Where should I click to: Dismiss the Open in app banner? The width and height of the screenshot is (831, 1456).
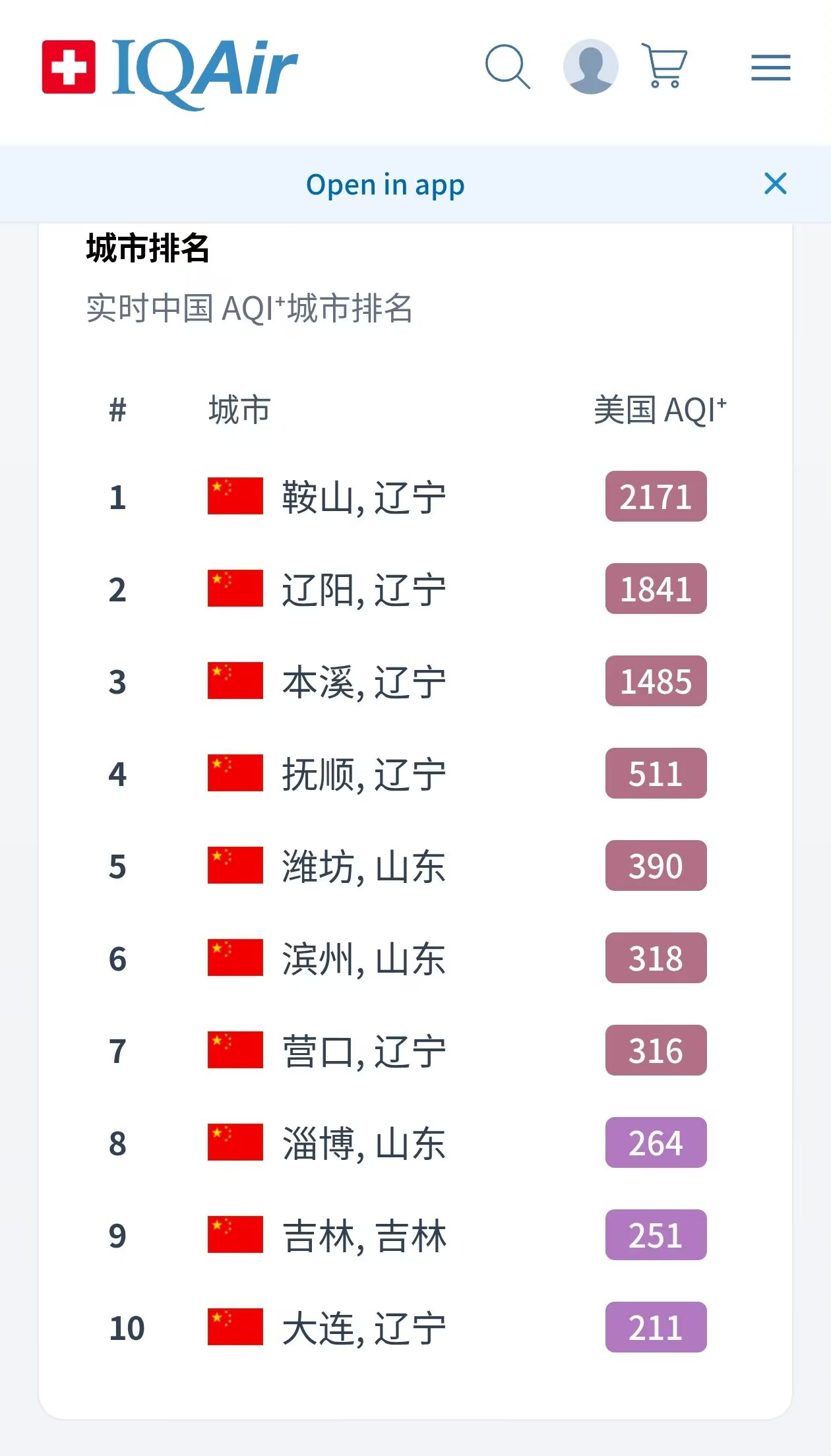click(775, 184)
